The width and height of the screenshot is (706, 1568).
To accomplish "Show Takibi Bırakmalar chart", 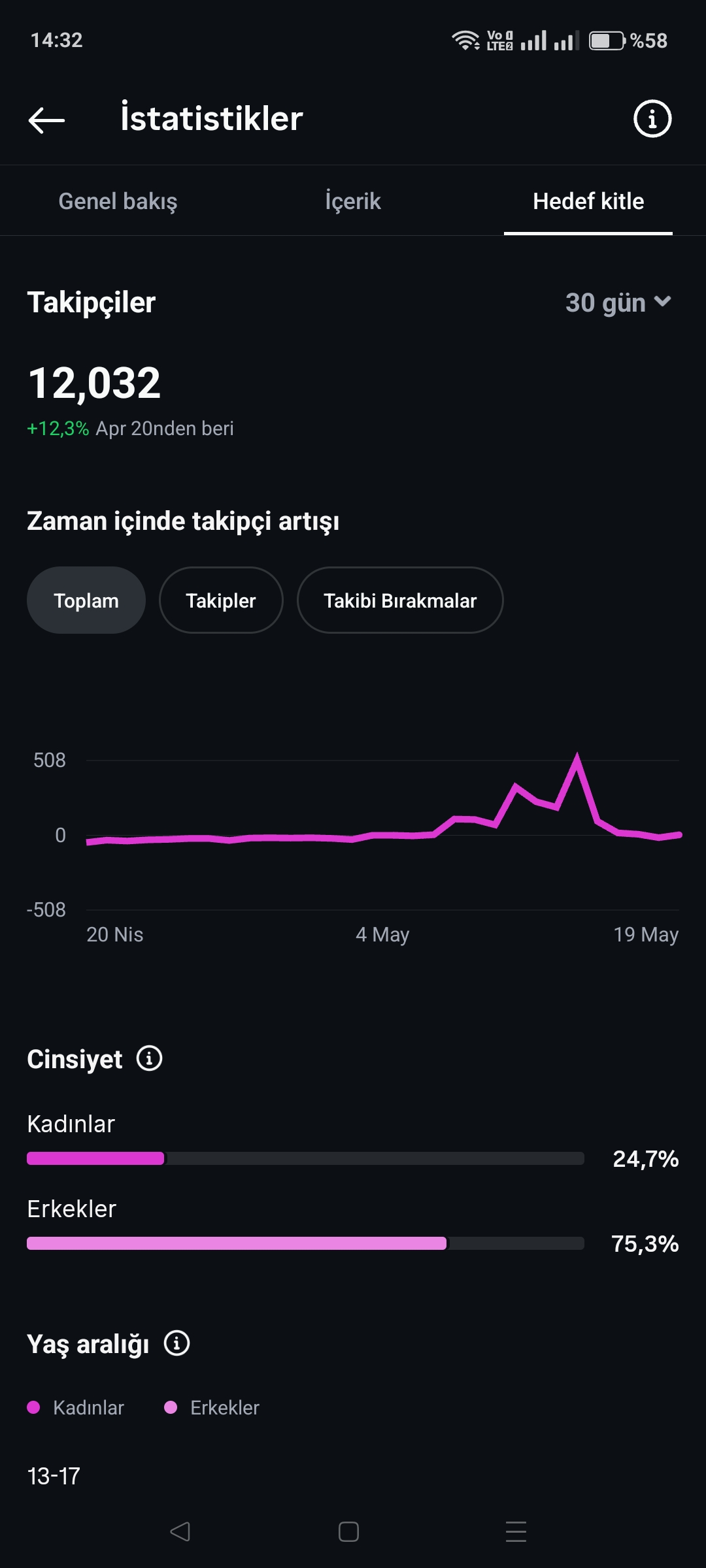I will click(400, 600).
